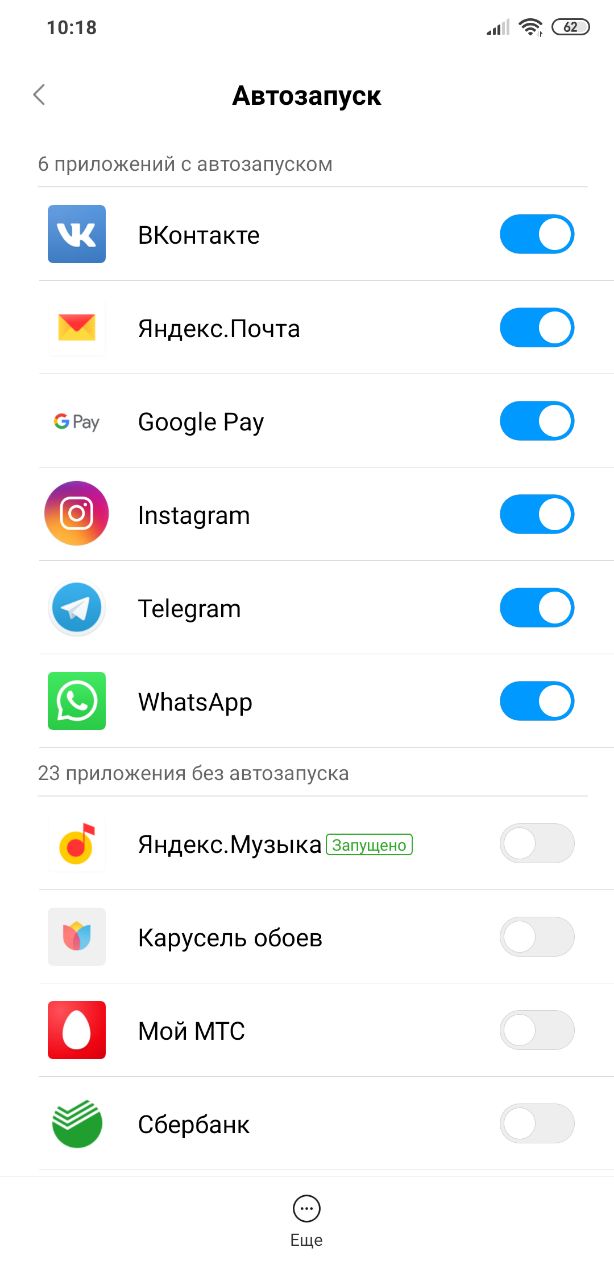Turn off WhatsApp autostart

tap(537, 701)
